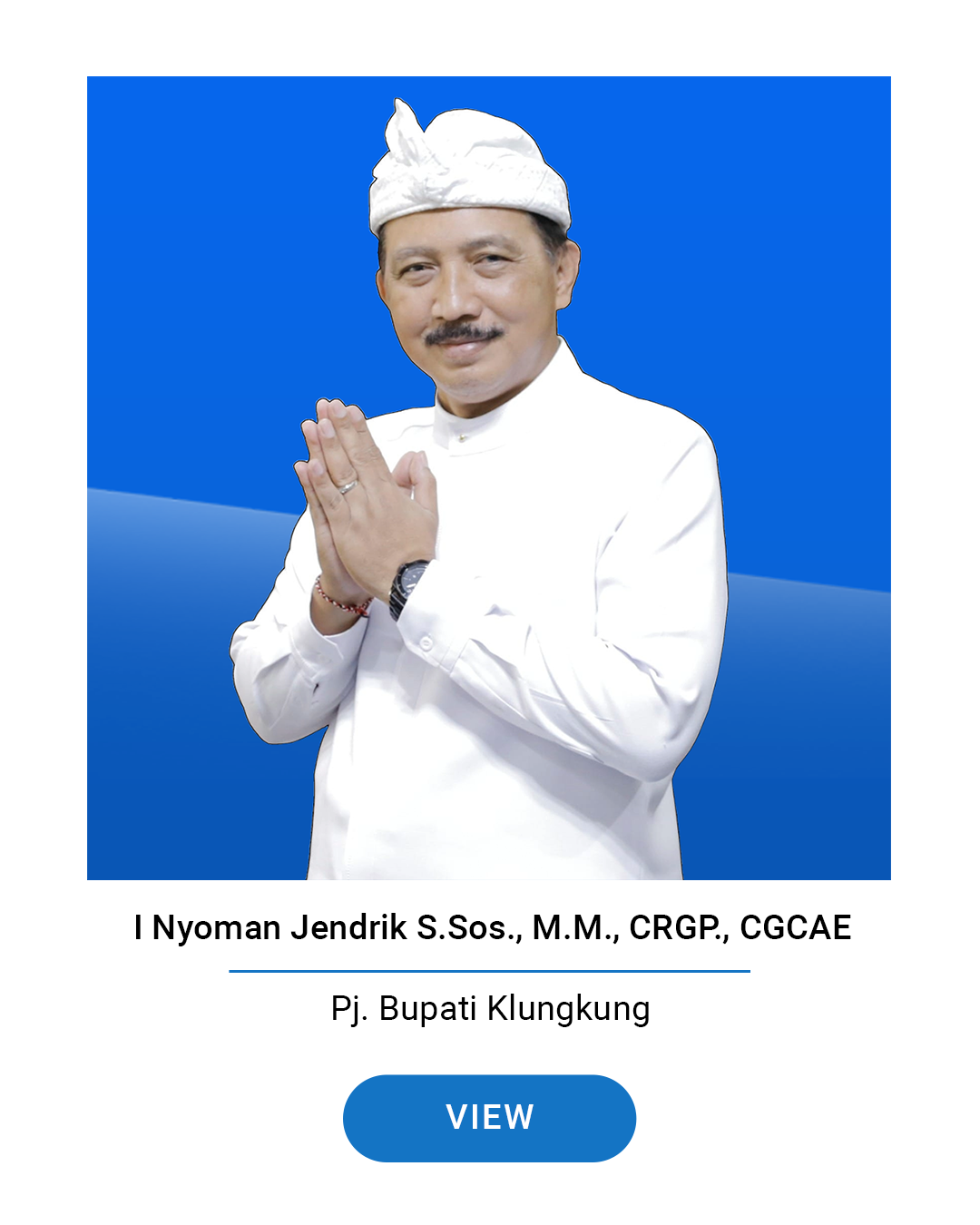
Task: Open I Nyoman Jendrik's profile photo
Action: (489, 478)
